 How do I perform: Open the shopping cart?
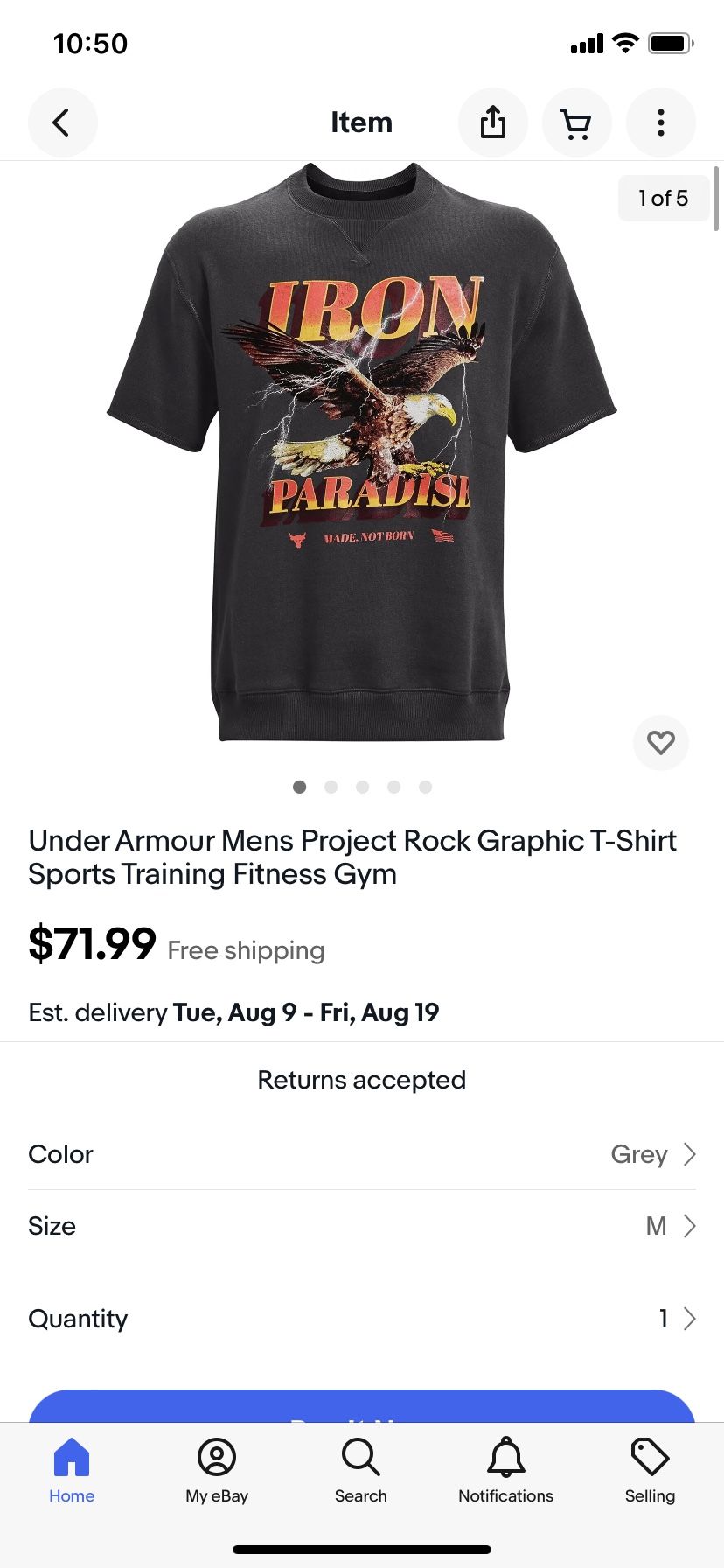(x=577, y=122)
